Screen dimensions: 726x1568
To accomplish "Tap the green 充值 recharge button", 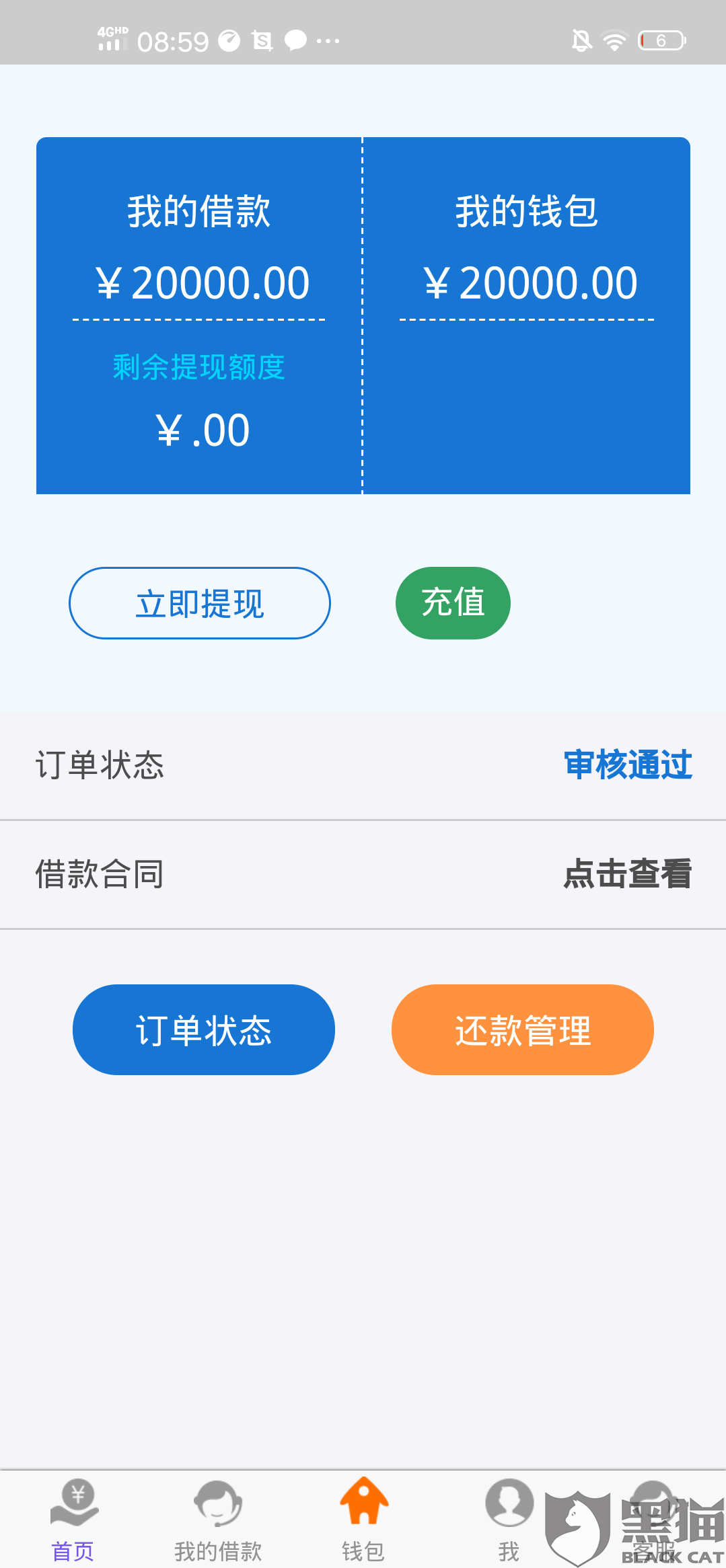I will [453, 603].
